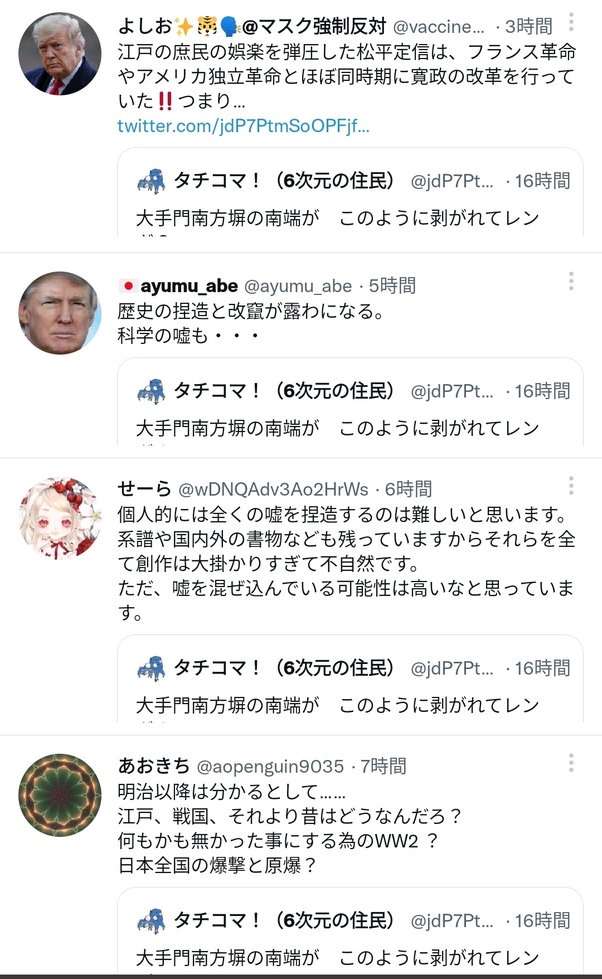This screenshot has width=602, height=979.
Task: Open the overflow menu on あおきち's tweet
Action: click(571, 763)
